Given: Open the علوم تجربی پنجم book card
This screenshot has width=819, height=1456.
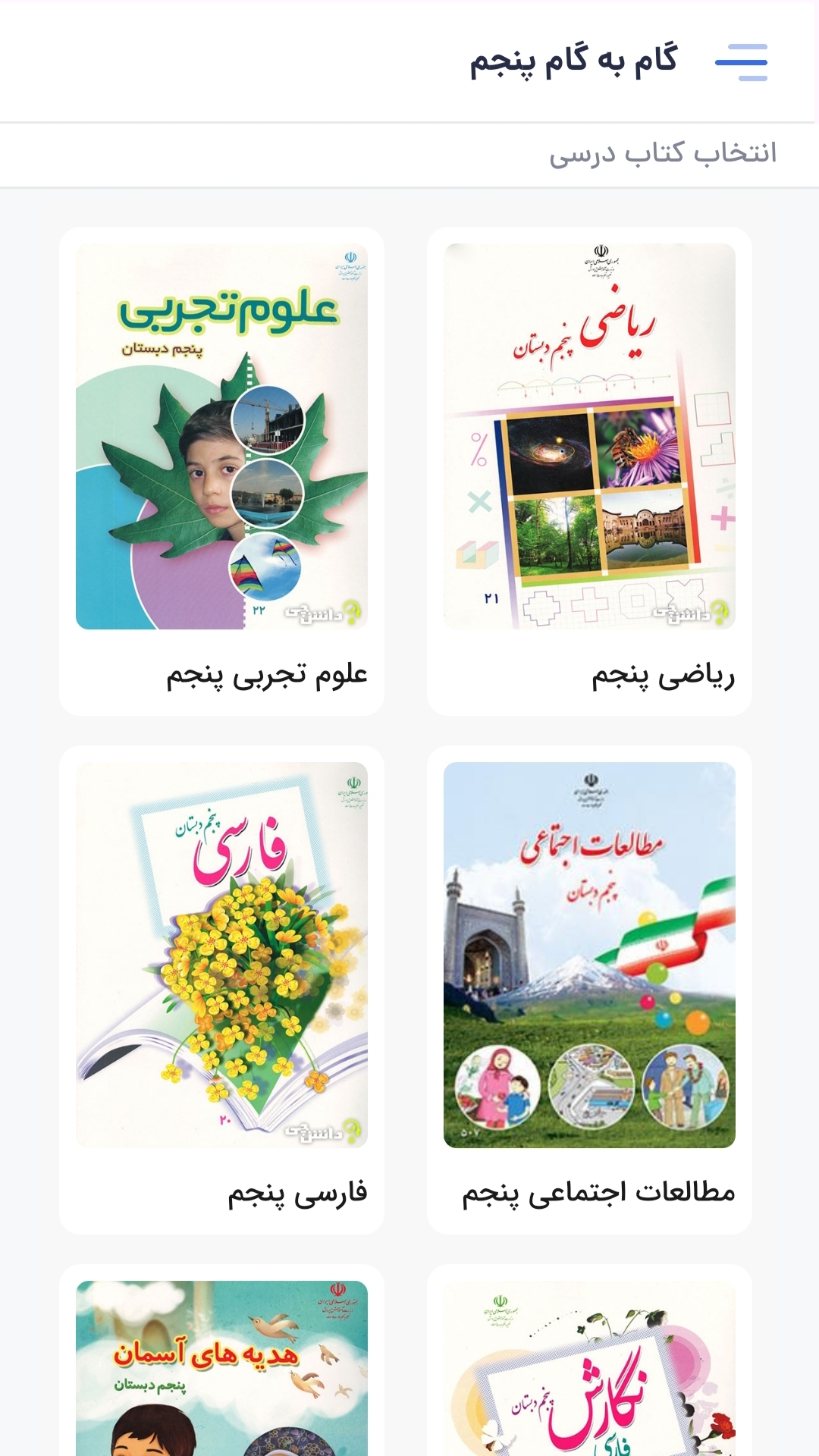Looking at the screenshot, I should [221, 471].
